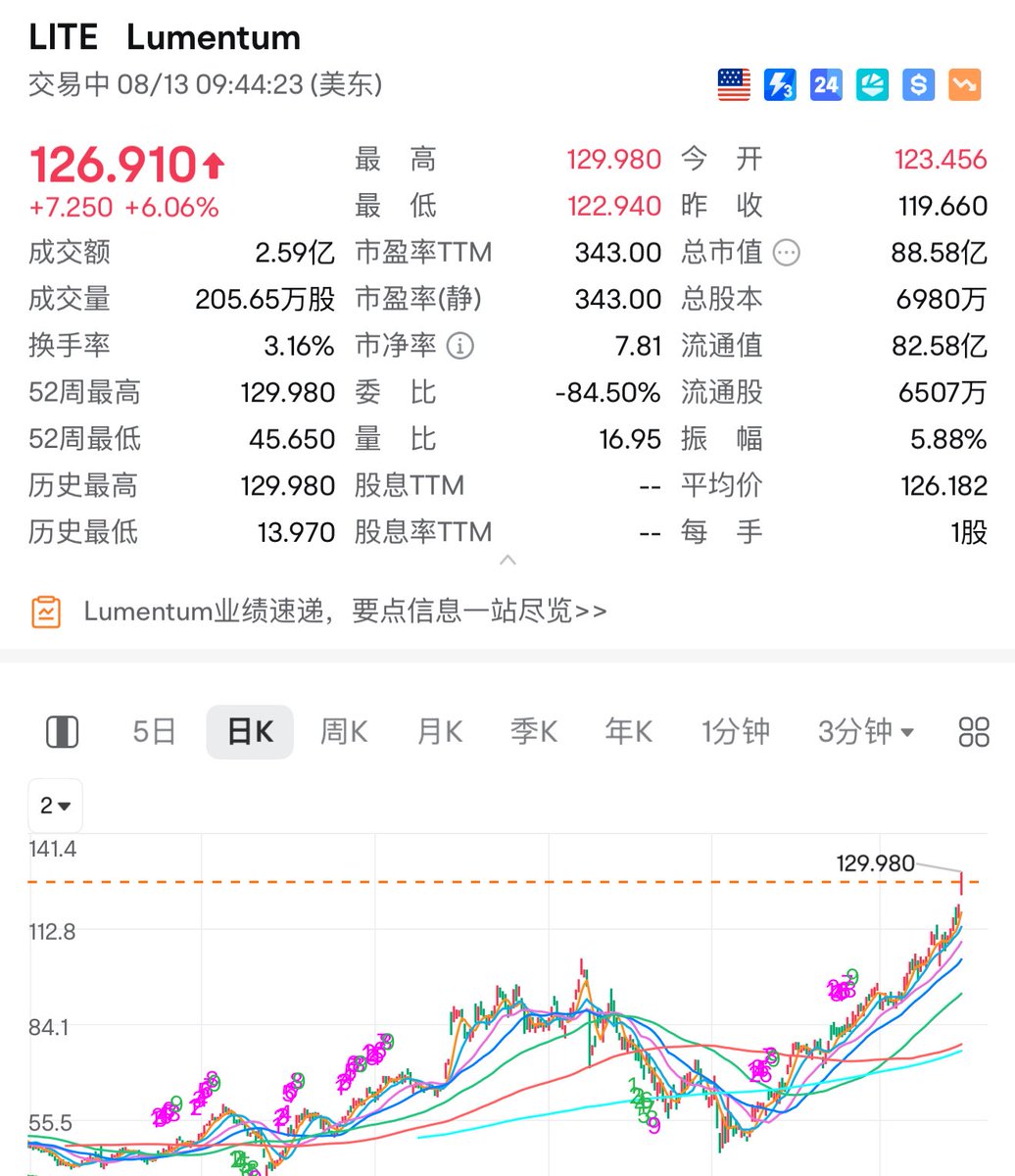Select the 日K chart tab
The width and height of the screenshot is (1015, 1176).
point(250,732)
